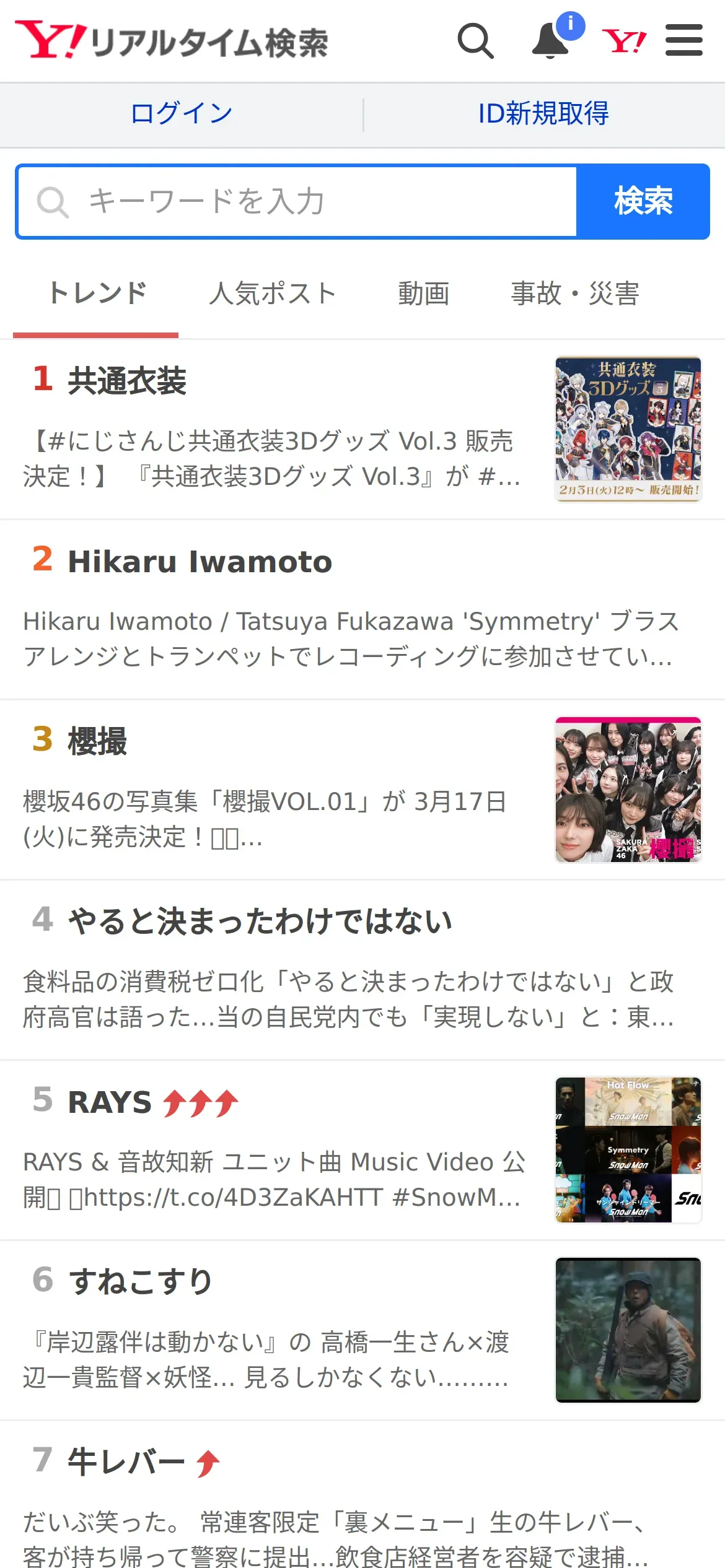Open the hamburger menu
This screenshot has width=725, height=1568.
tap(683, 41)
